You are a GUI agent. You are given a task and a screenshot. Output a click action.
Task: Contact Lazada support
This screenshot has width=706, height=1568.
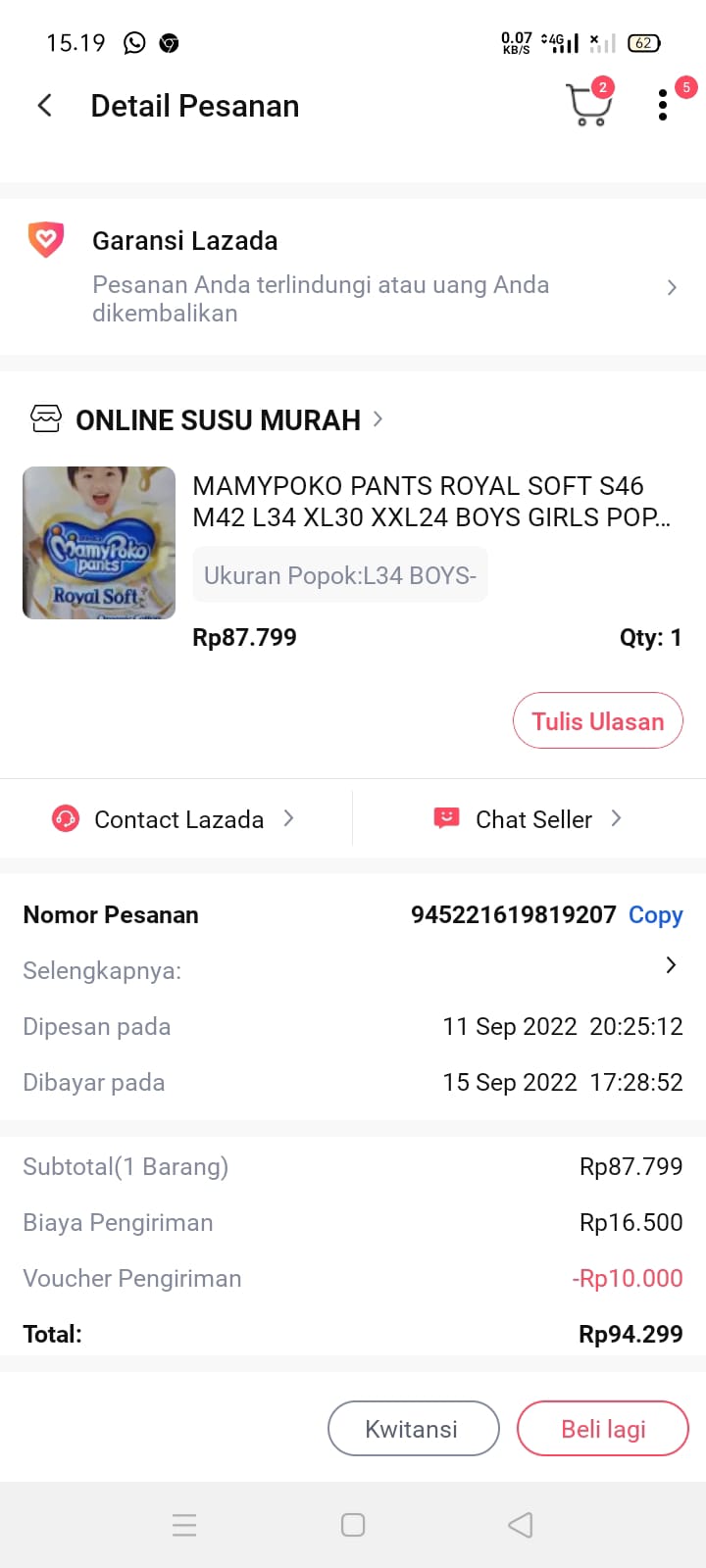click(x=174, y=819)
